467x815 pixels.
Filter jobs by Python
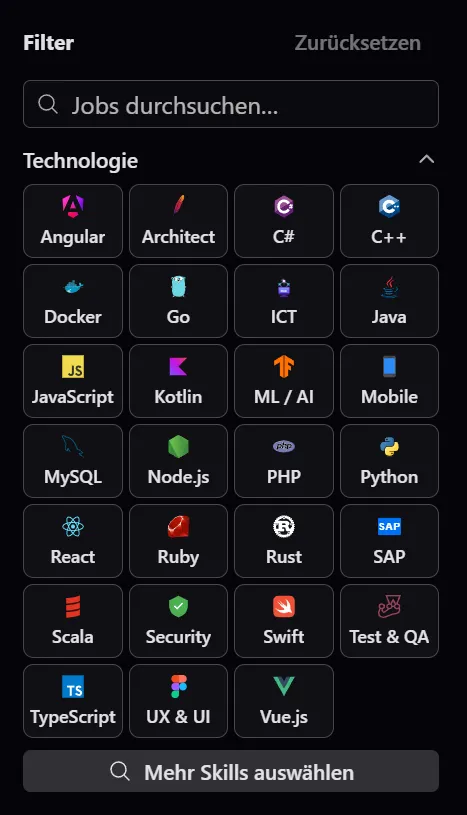point(390,461)
